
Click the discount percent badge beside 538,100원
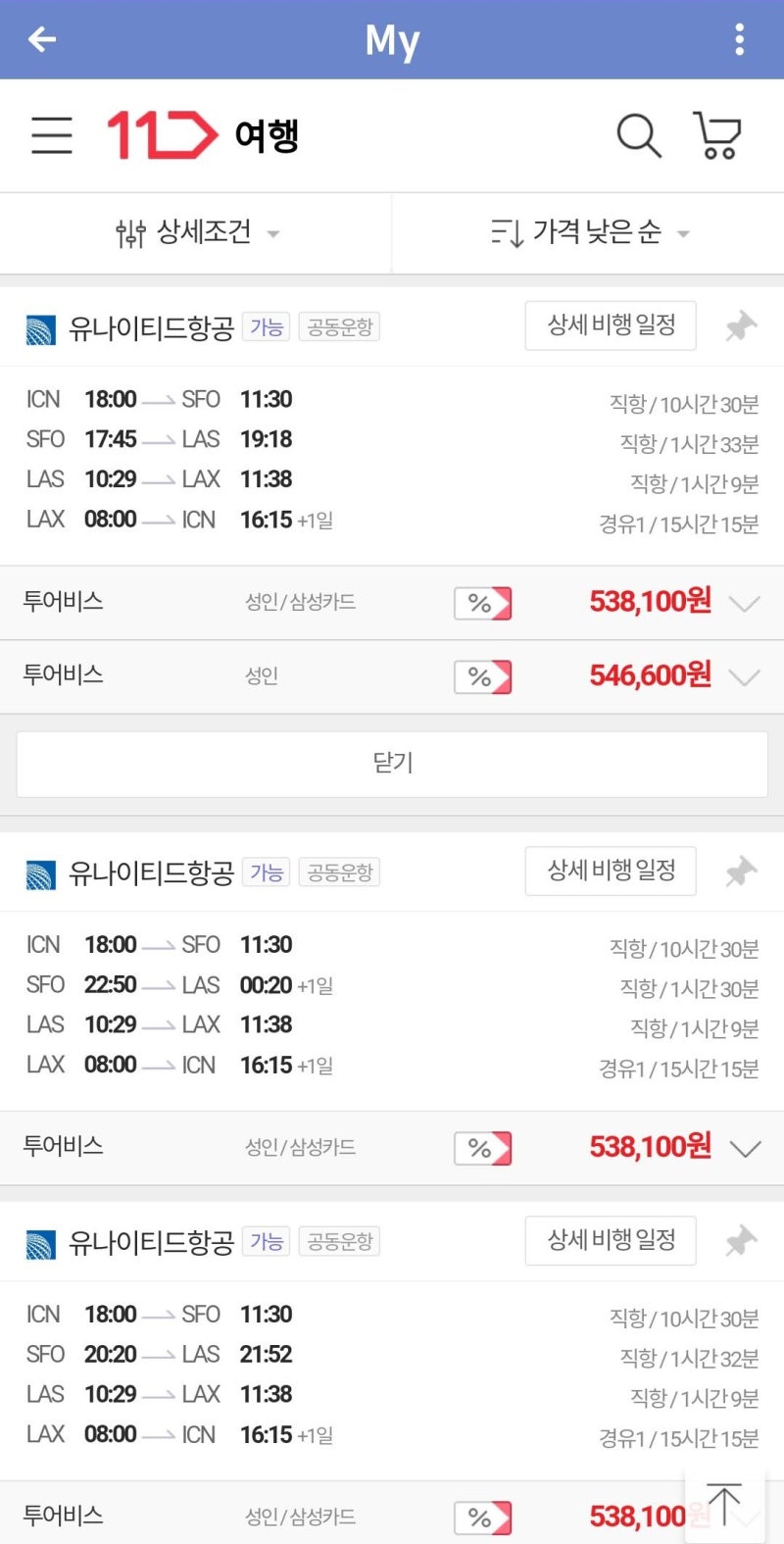click(482, 603)
